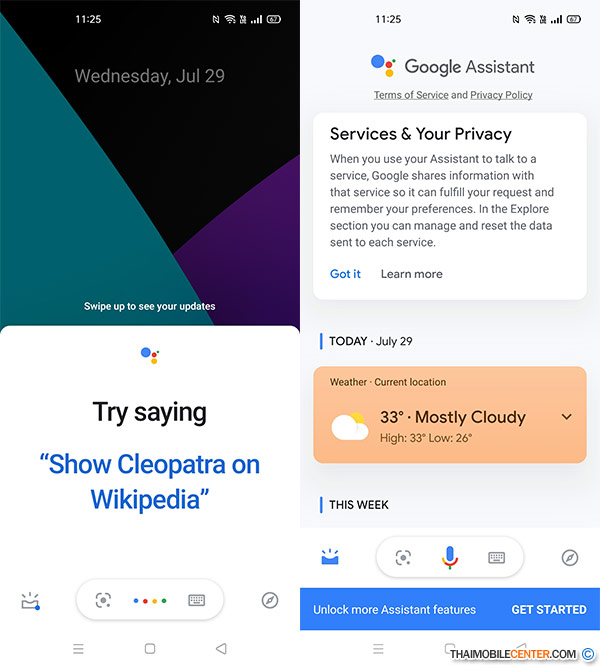
Task: Go back using the system back triangle
Action: click(x=221, y=648)
